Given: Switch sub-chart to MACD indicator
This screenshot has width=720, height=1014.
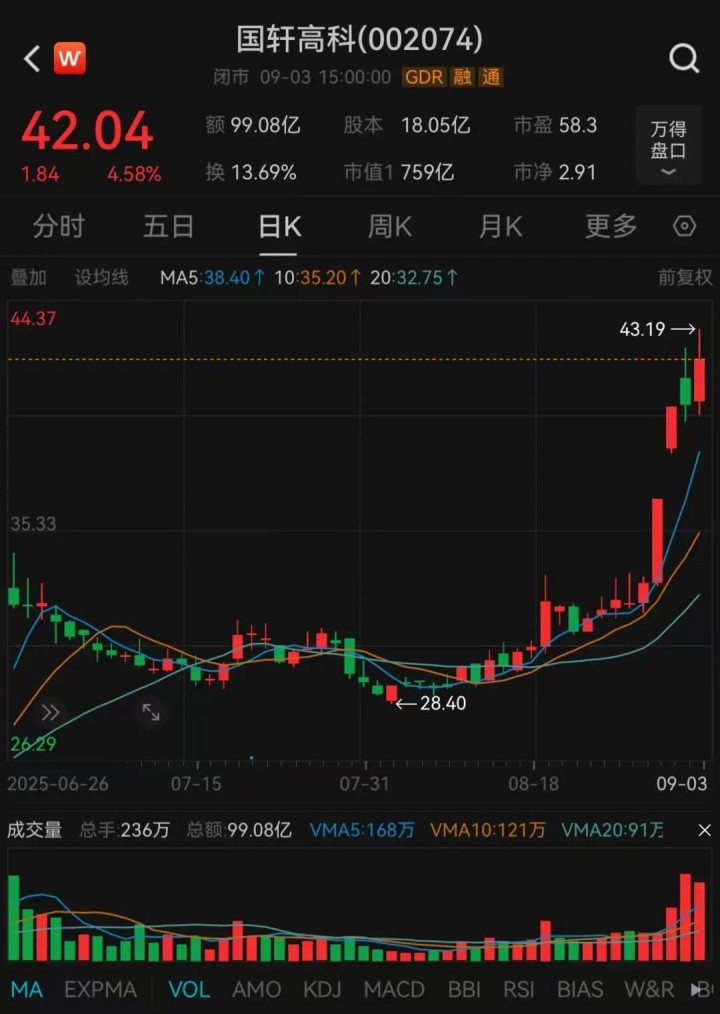Looking at the screenshot, I should [x=394, y=989].
